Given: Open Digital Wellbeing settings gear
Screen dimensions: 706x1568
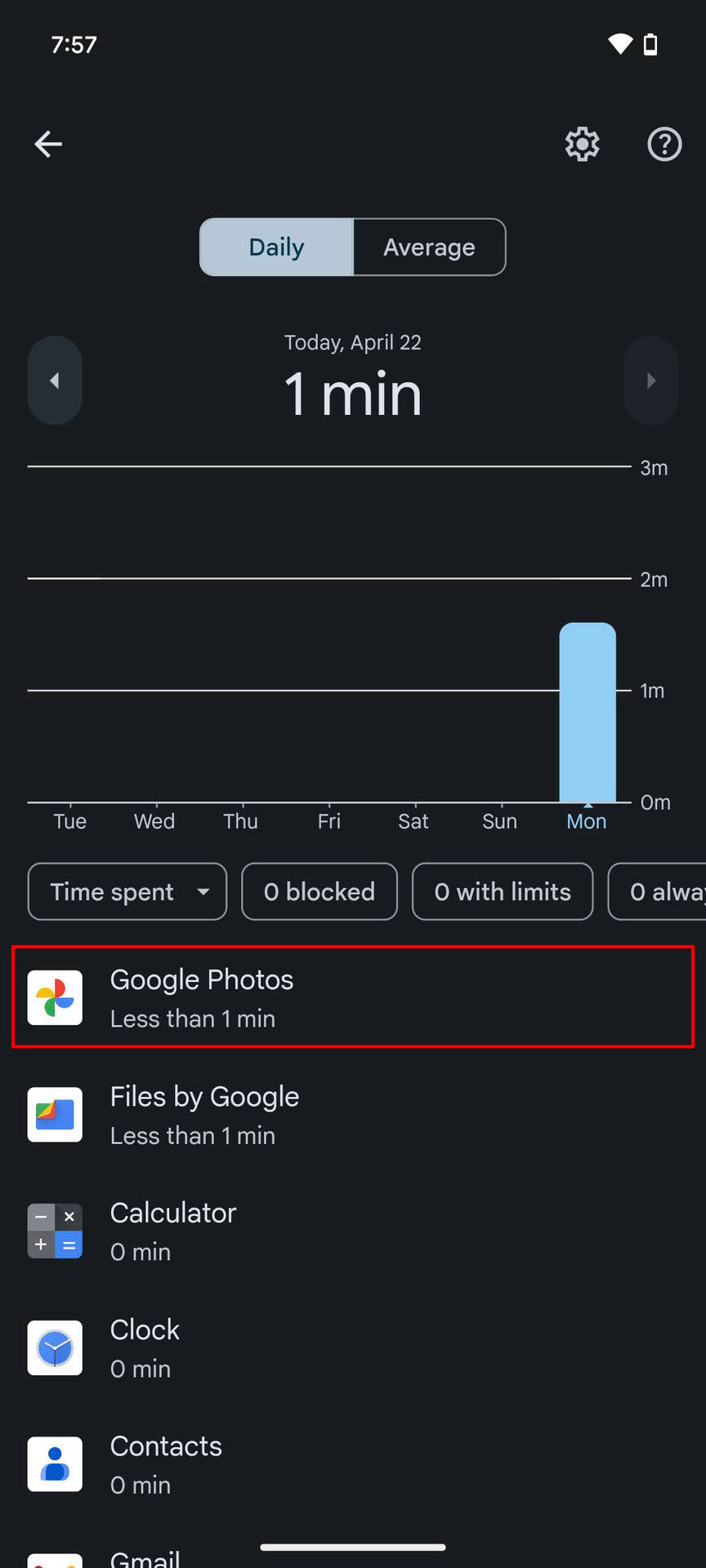Looking at the screenshot, I should [582, 145].
